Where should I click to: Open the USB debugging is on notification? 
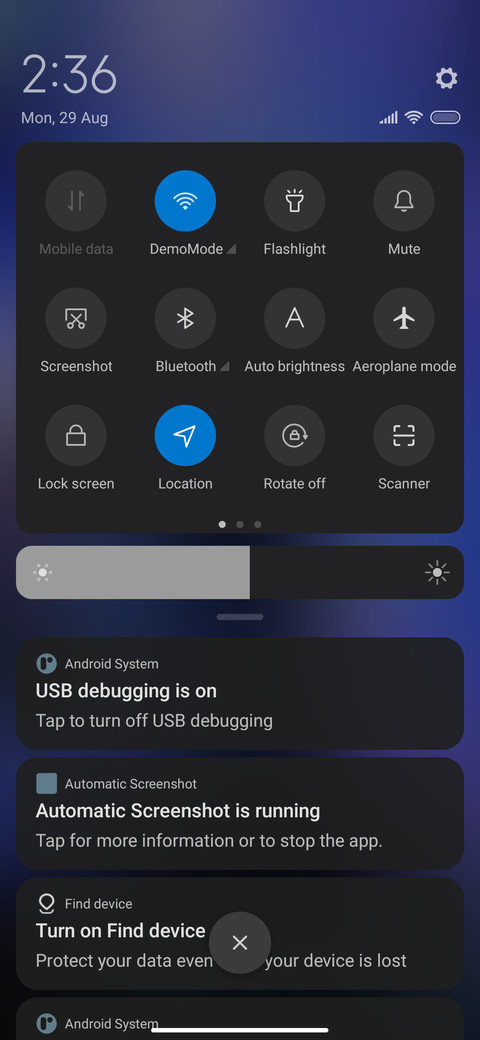(240, 694)
